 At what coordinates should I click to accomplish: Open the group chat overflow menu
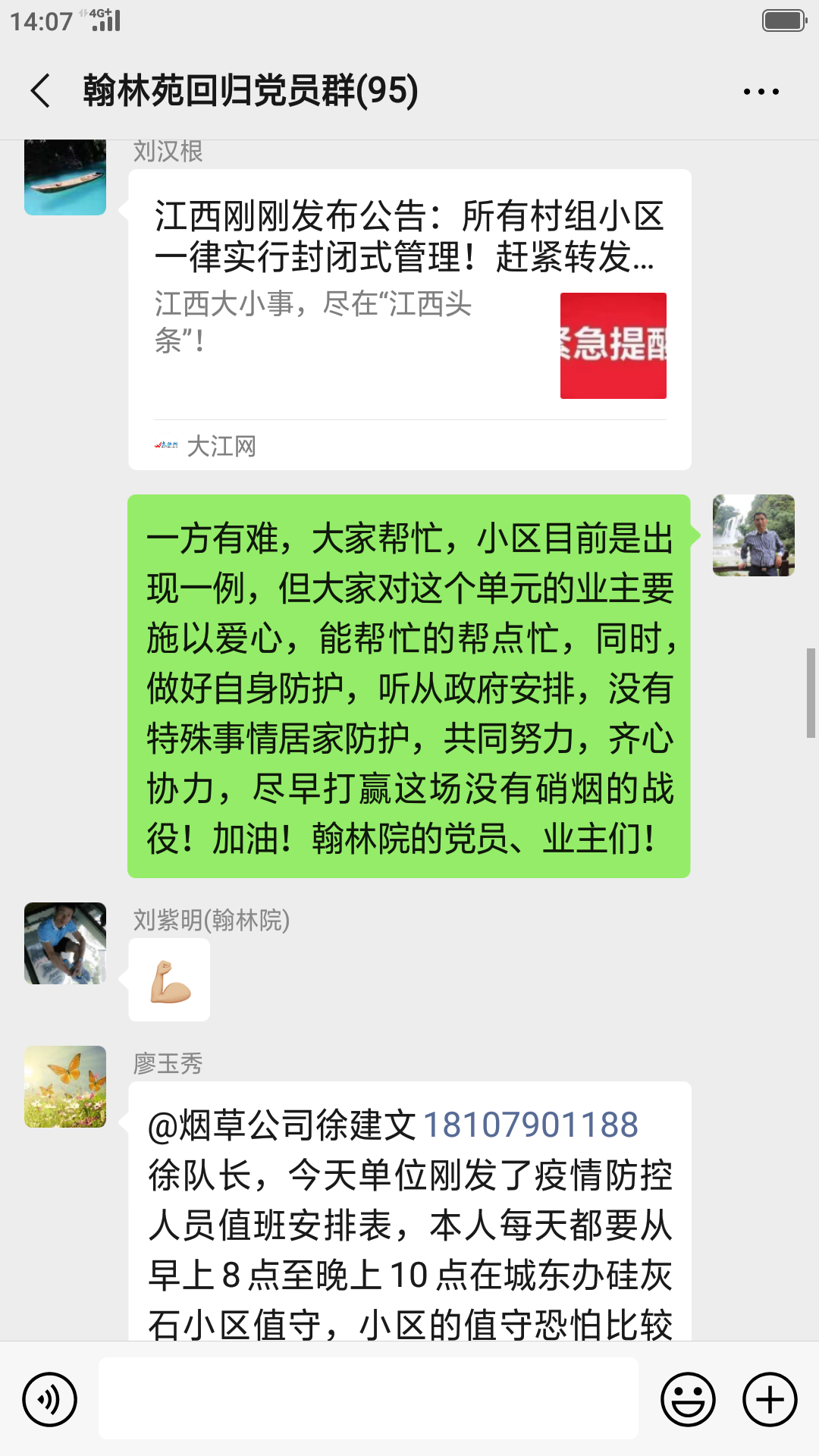761,91
